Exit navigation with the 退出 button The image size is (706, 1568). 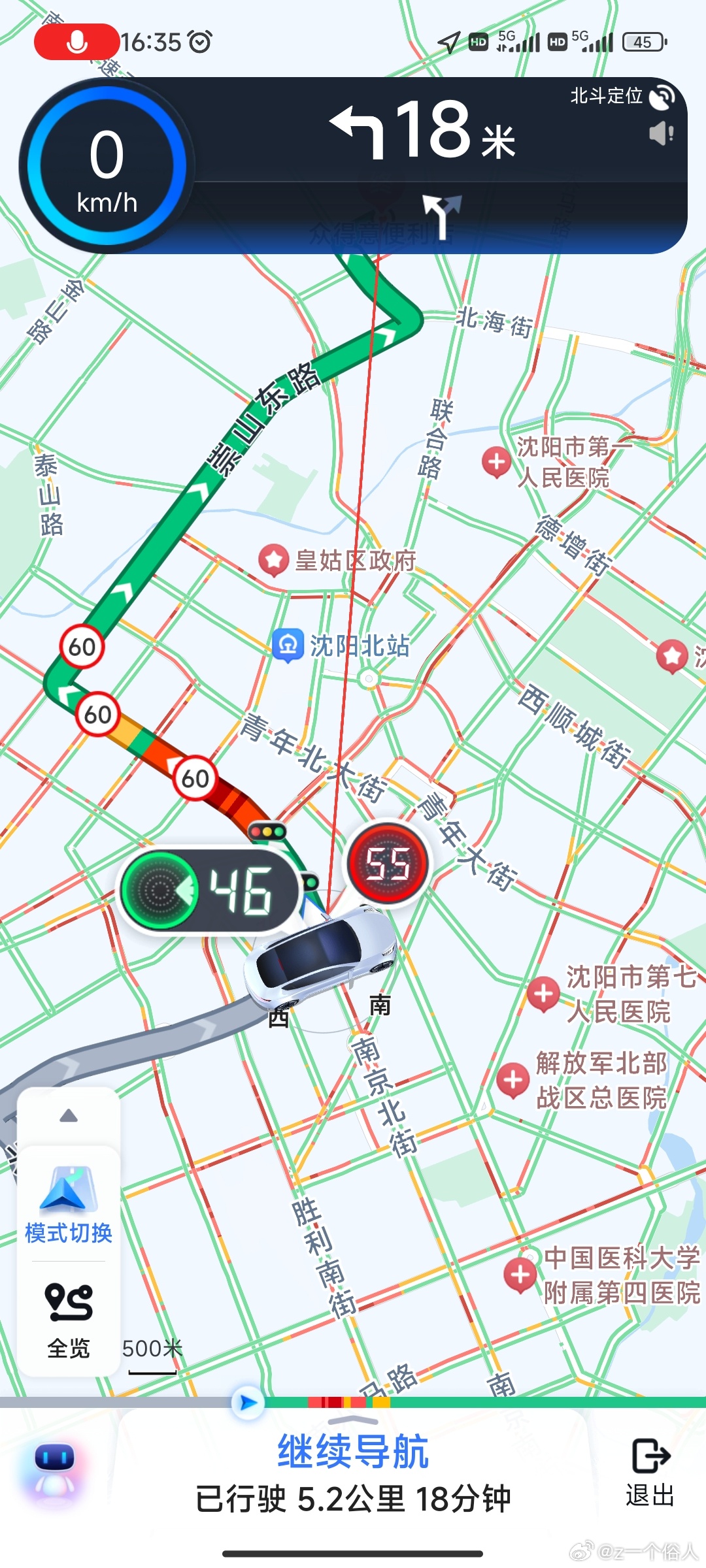pyautogui.click(x=650, y=1473)
